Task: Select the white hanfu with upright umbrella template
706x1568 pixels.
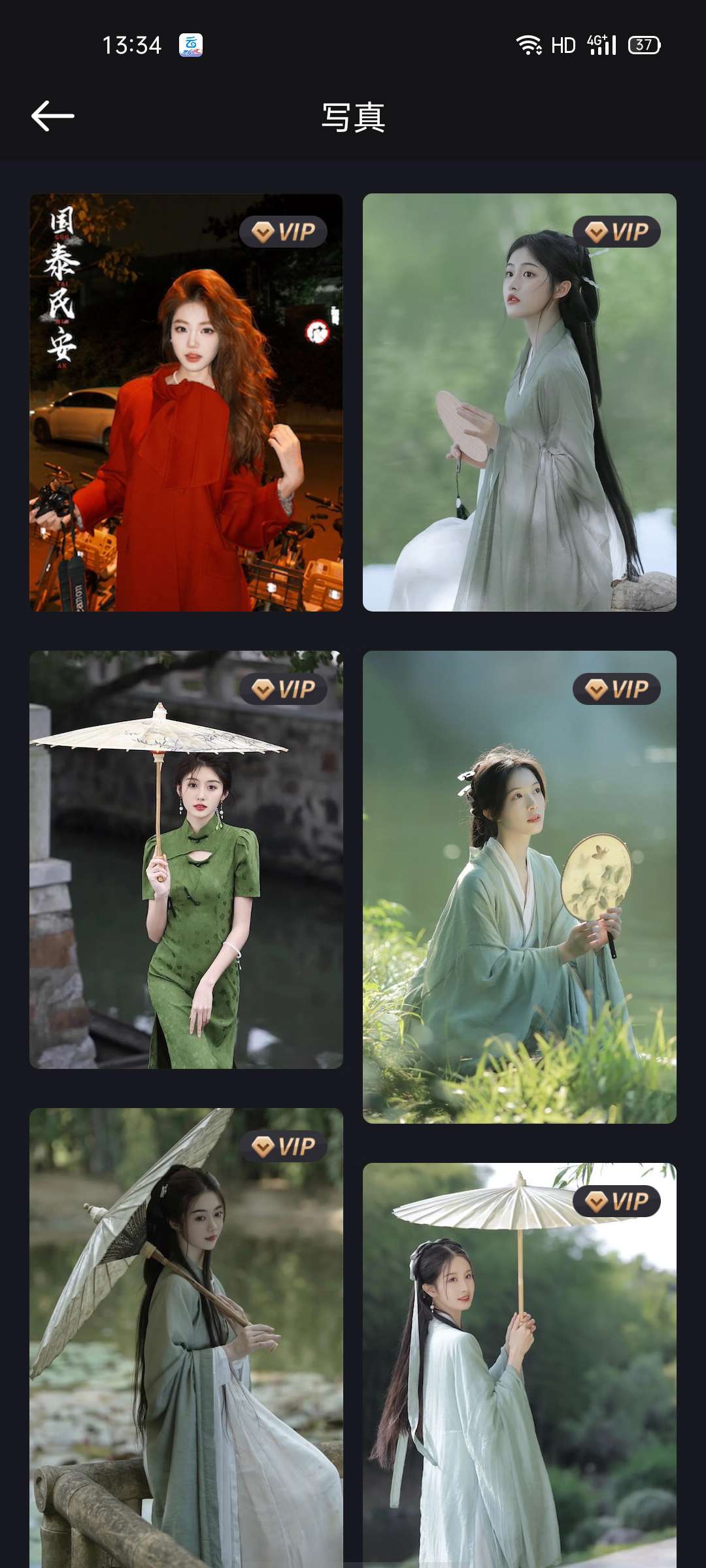Action: 519,1364
